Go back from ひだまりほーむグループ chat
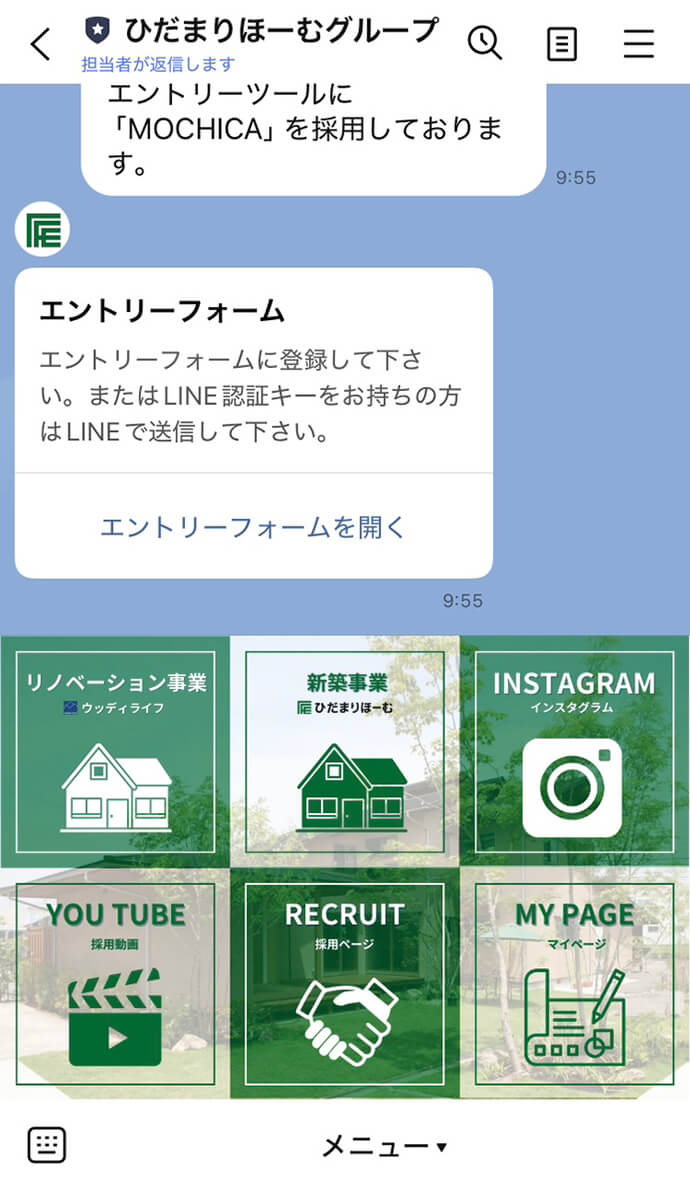This screenshot has height=1193, width=690. [41, 44]
